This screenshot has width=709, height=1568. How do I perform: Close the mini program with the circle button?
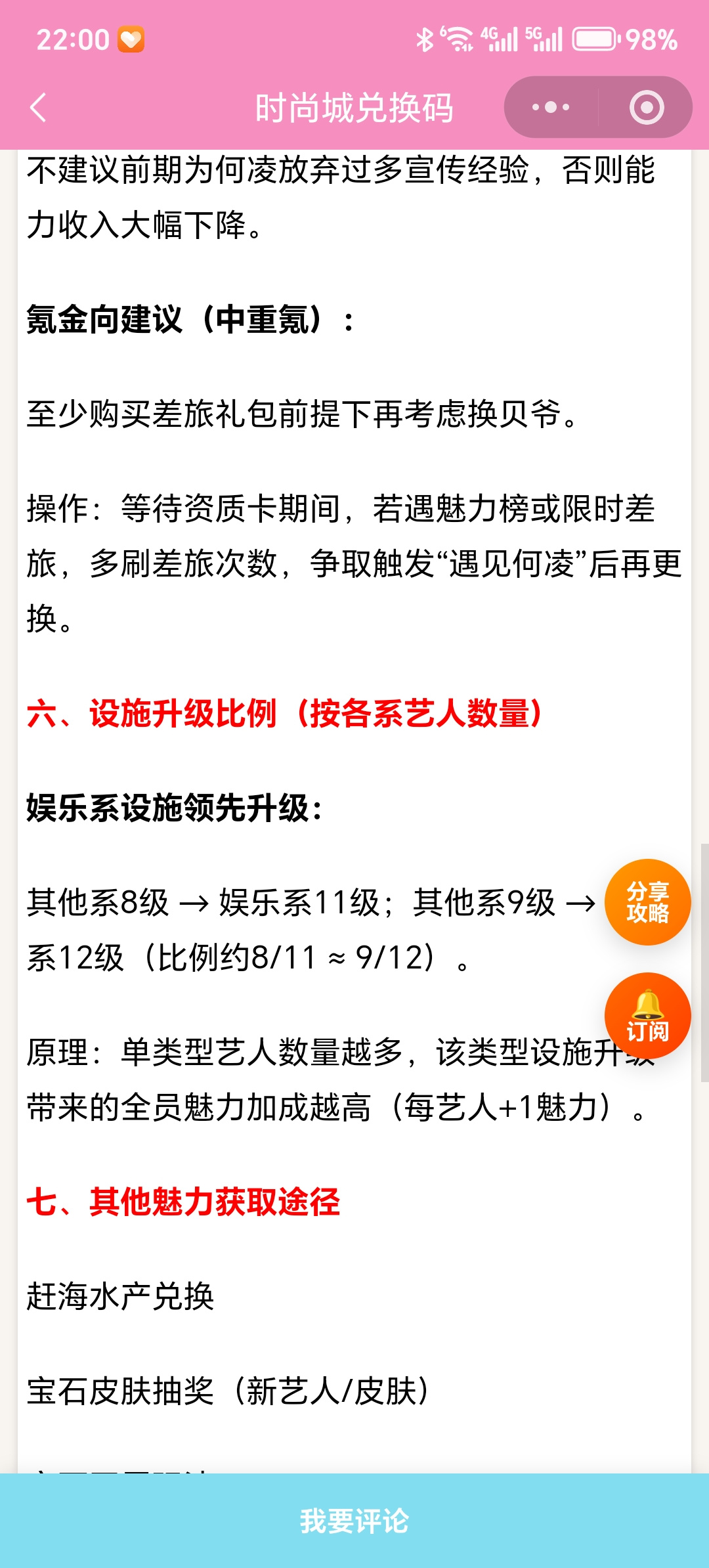(x=647, y=107)
